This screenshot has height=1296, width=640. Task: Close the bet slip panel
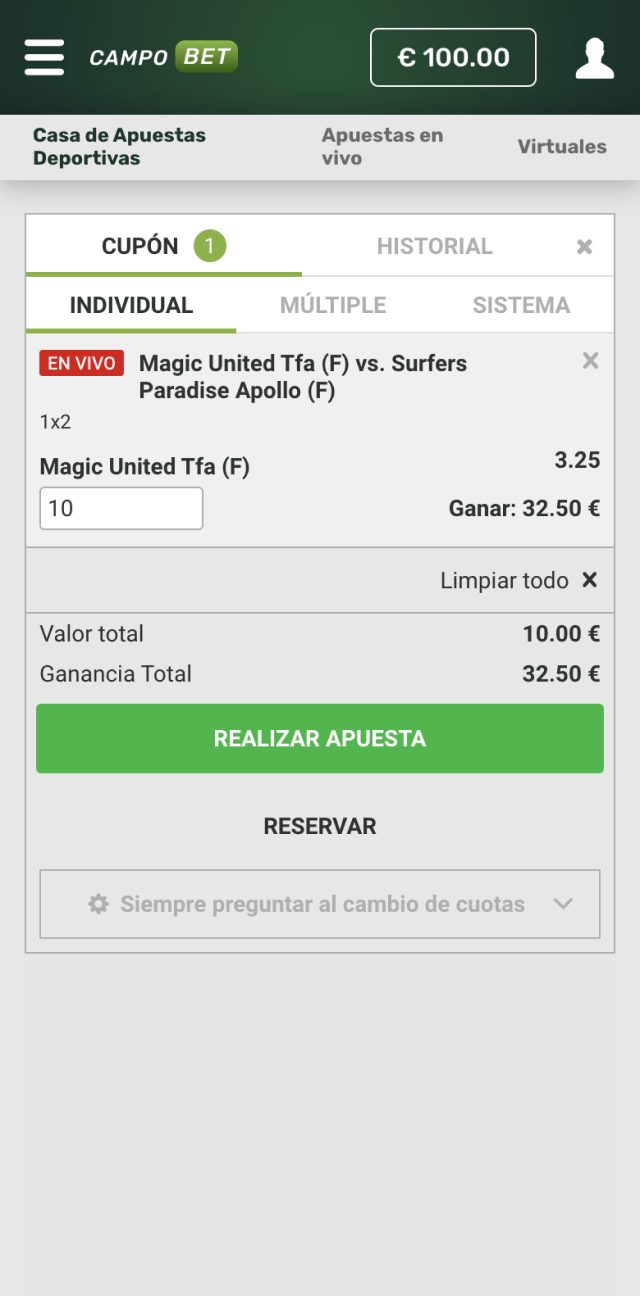tap(585, 247)
